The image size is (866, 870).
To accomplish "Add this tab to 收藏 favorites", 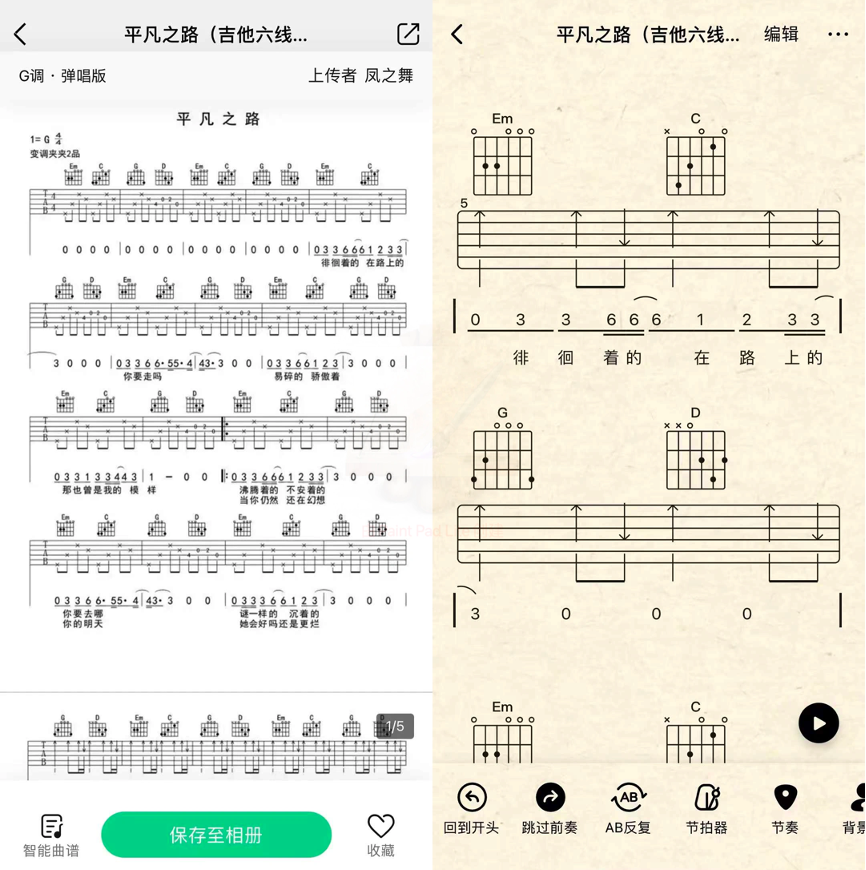I will coord(380,835).
